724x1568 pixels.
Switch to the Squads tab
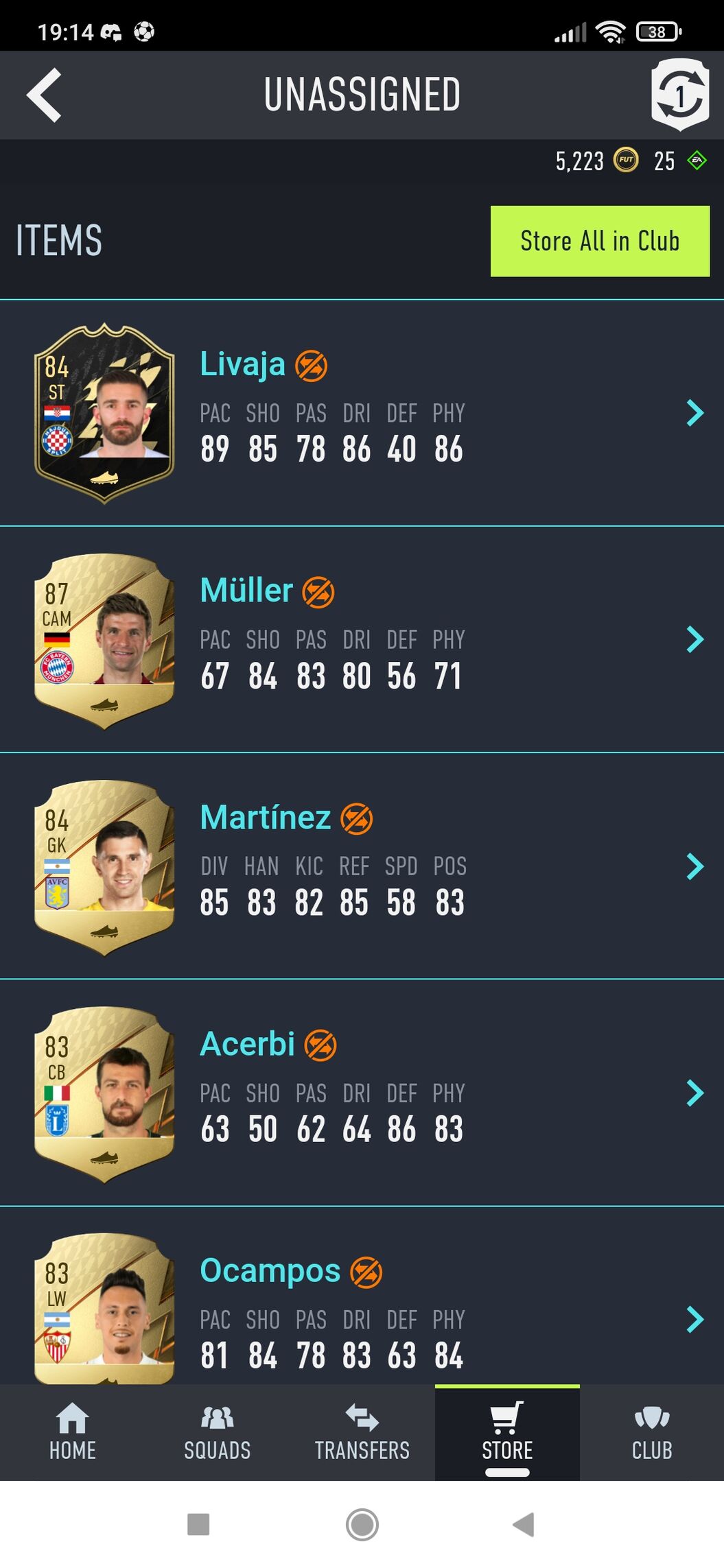217,1432
